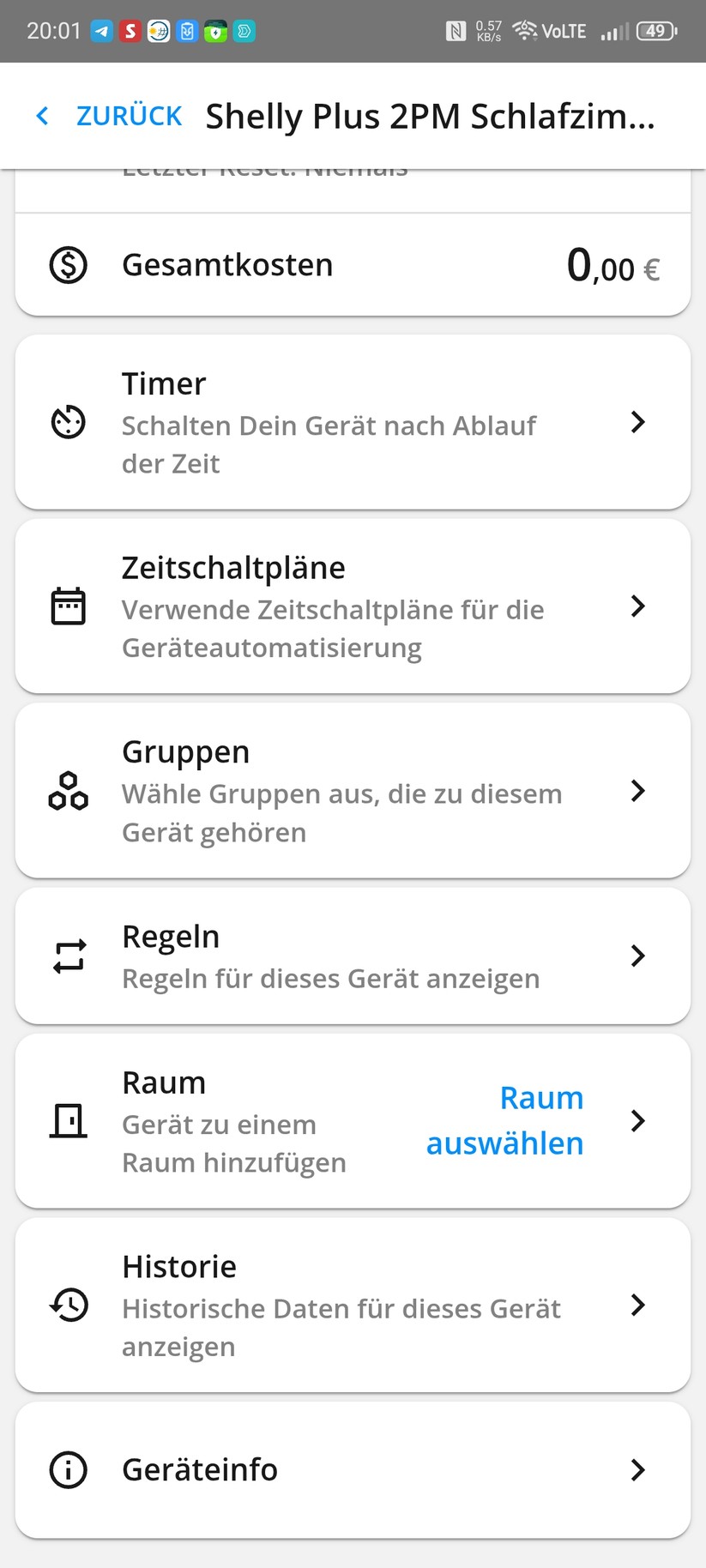Tap the back chevron in the header

(x=41, y=116)
